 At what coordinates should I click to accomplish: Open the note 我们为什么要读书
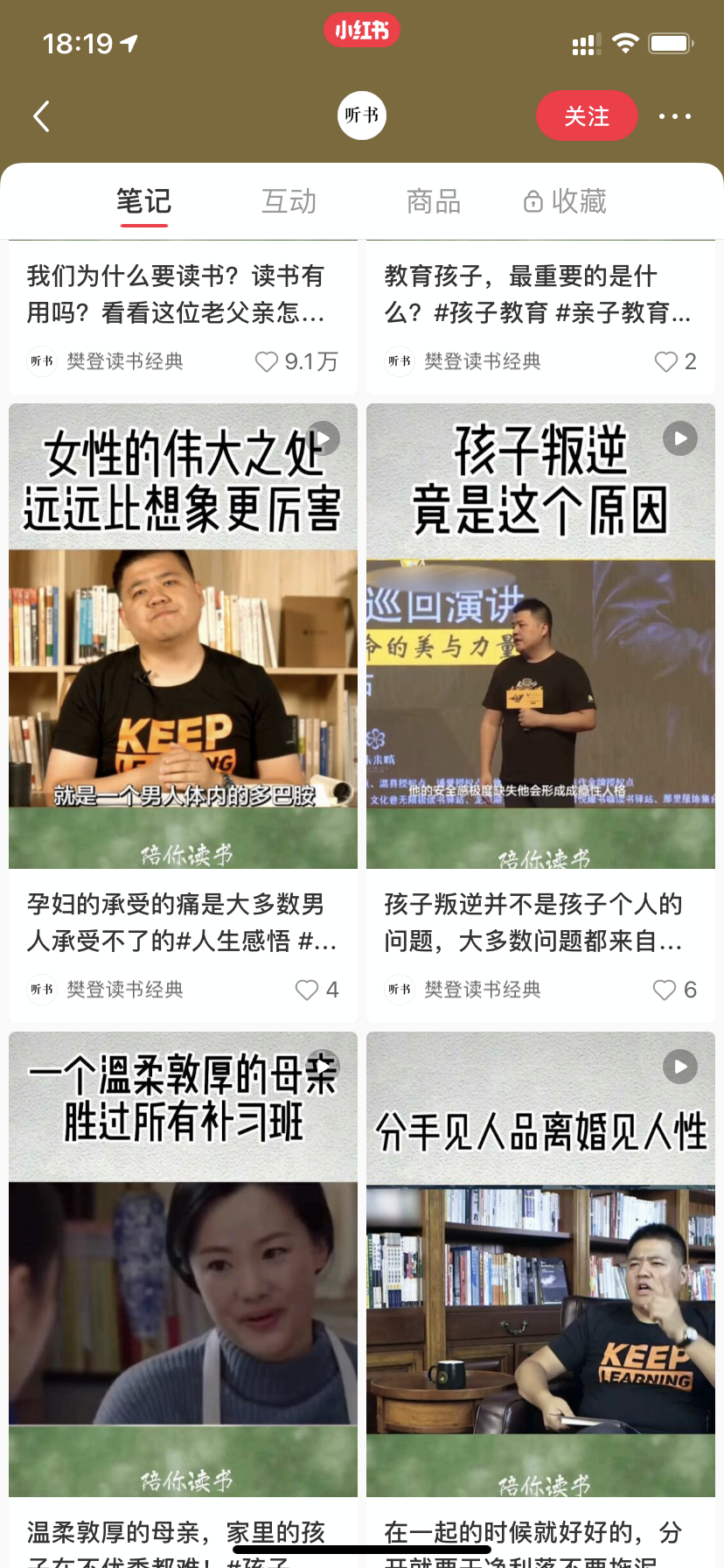pos(175,294)
